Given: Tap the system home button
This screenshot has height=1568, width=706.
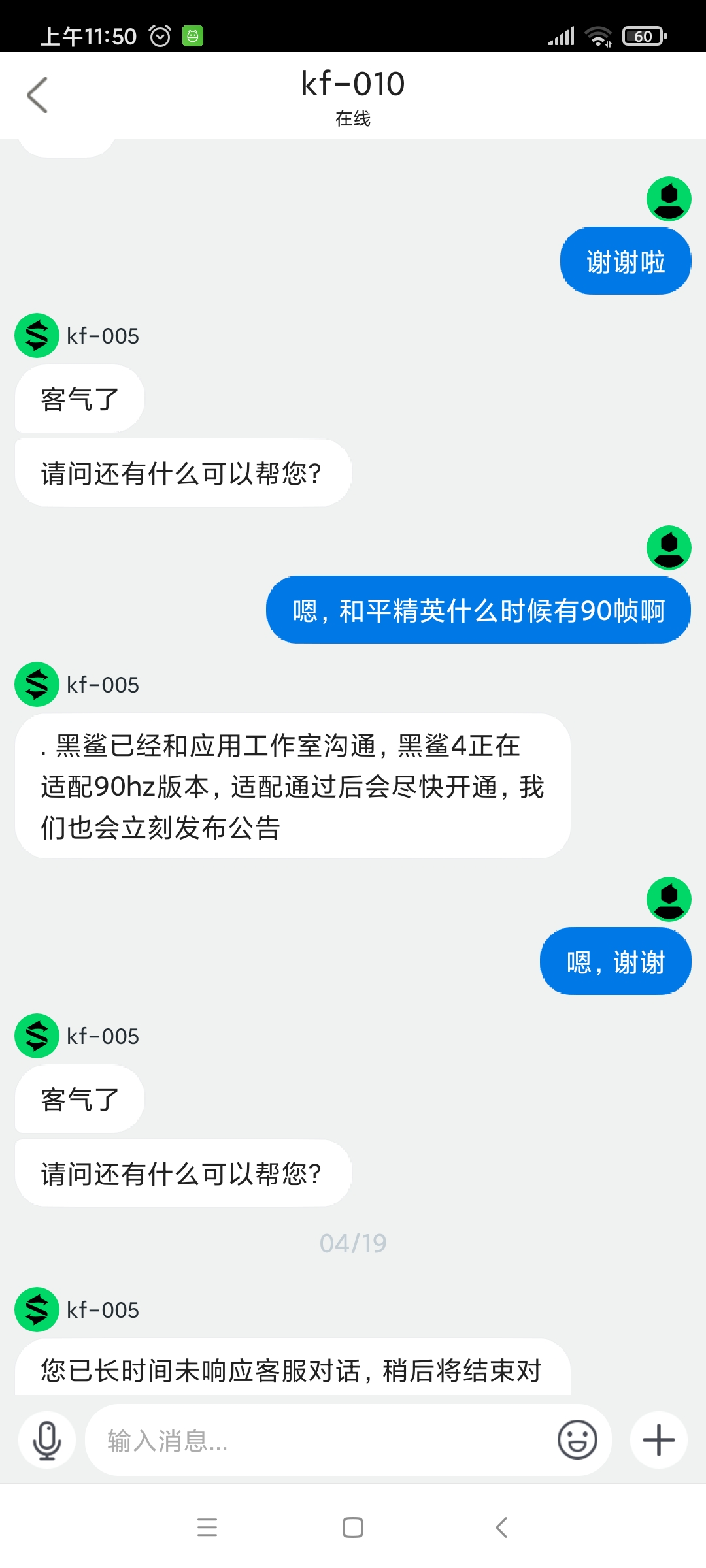Looking at the screenshot, I should 353,1527.
